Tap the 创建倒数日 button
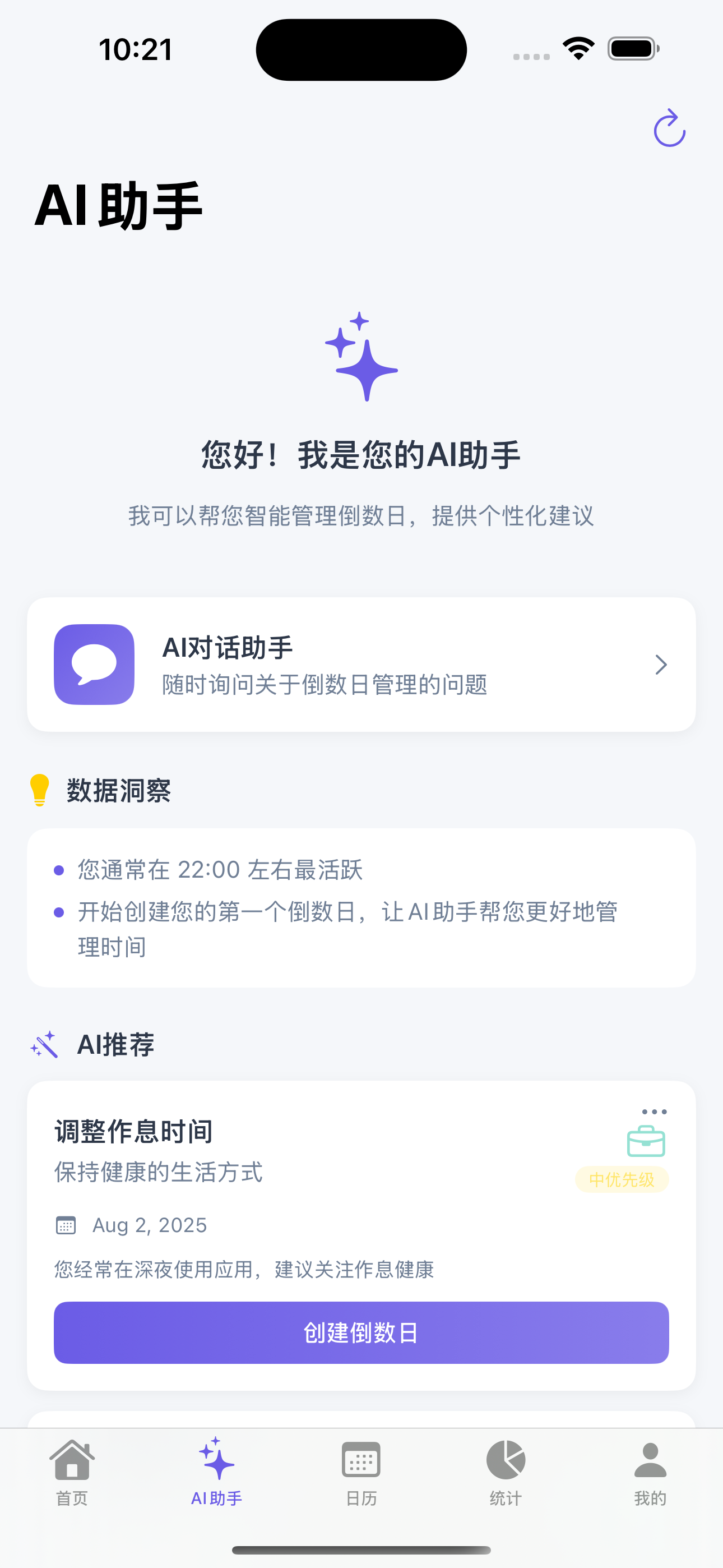This screenshot has height=1568, width=723. [x=361, y=1332]
